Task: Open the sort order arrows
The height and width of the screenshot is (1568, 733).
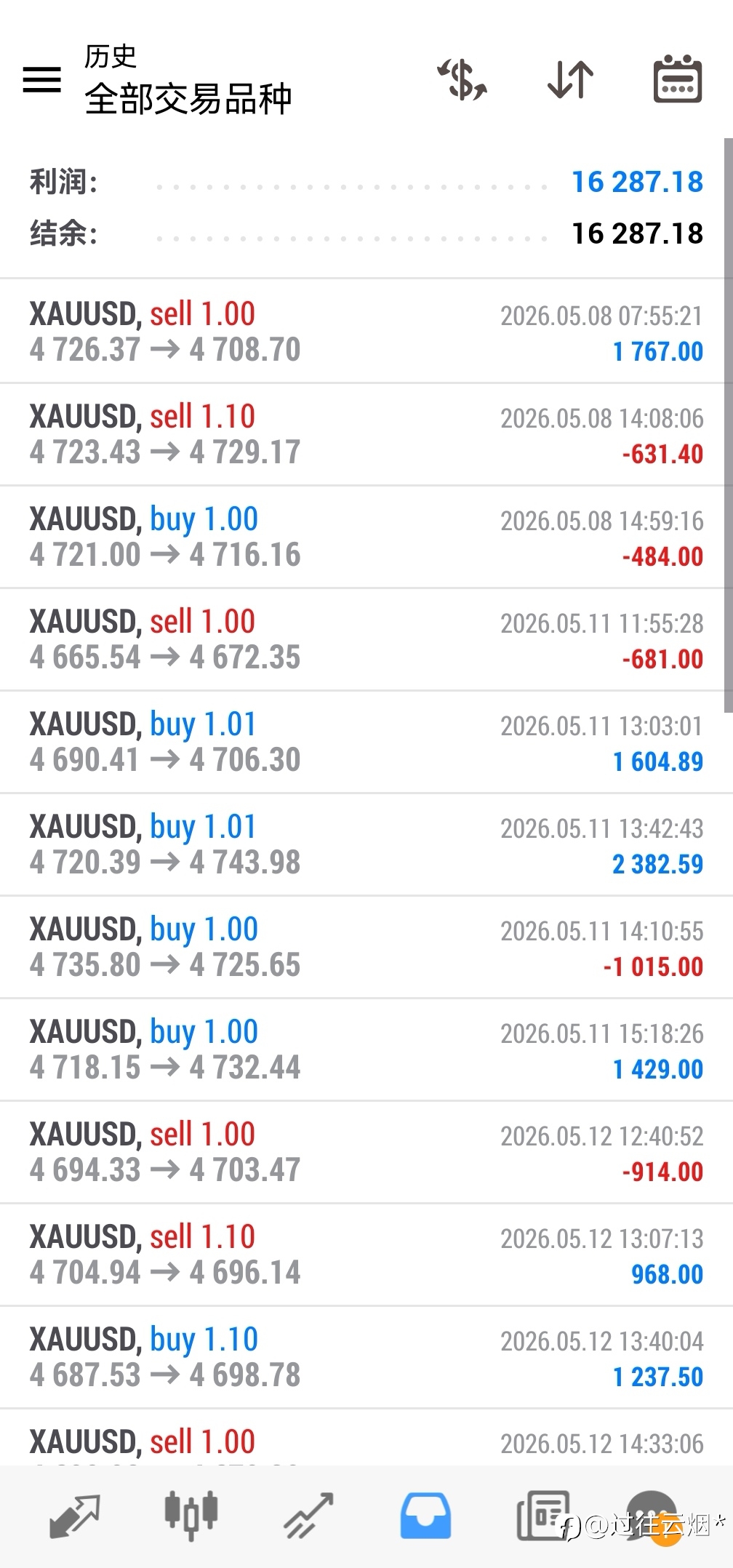Action: (x=571, y=79)
